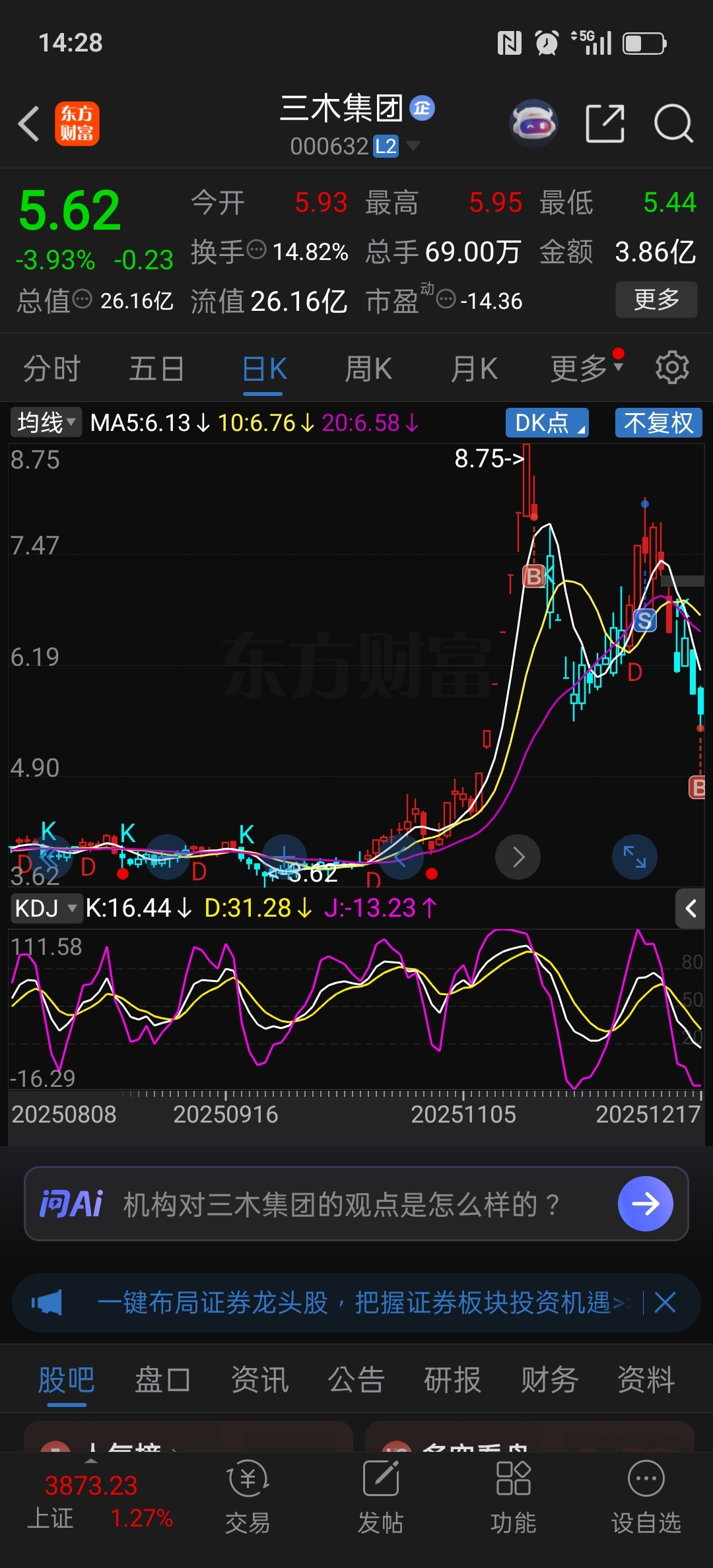Expand chart to fullscreen
713x1568 pixels.
[634, 857]
